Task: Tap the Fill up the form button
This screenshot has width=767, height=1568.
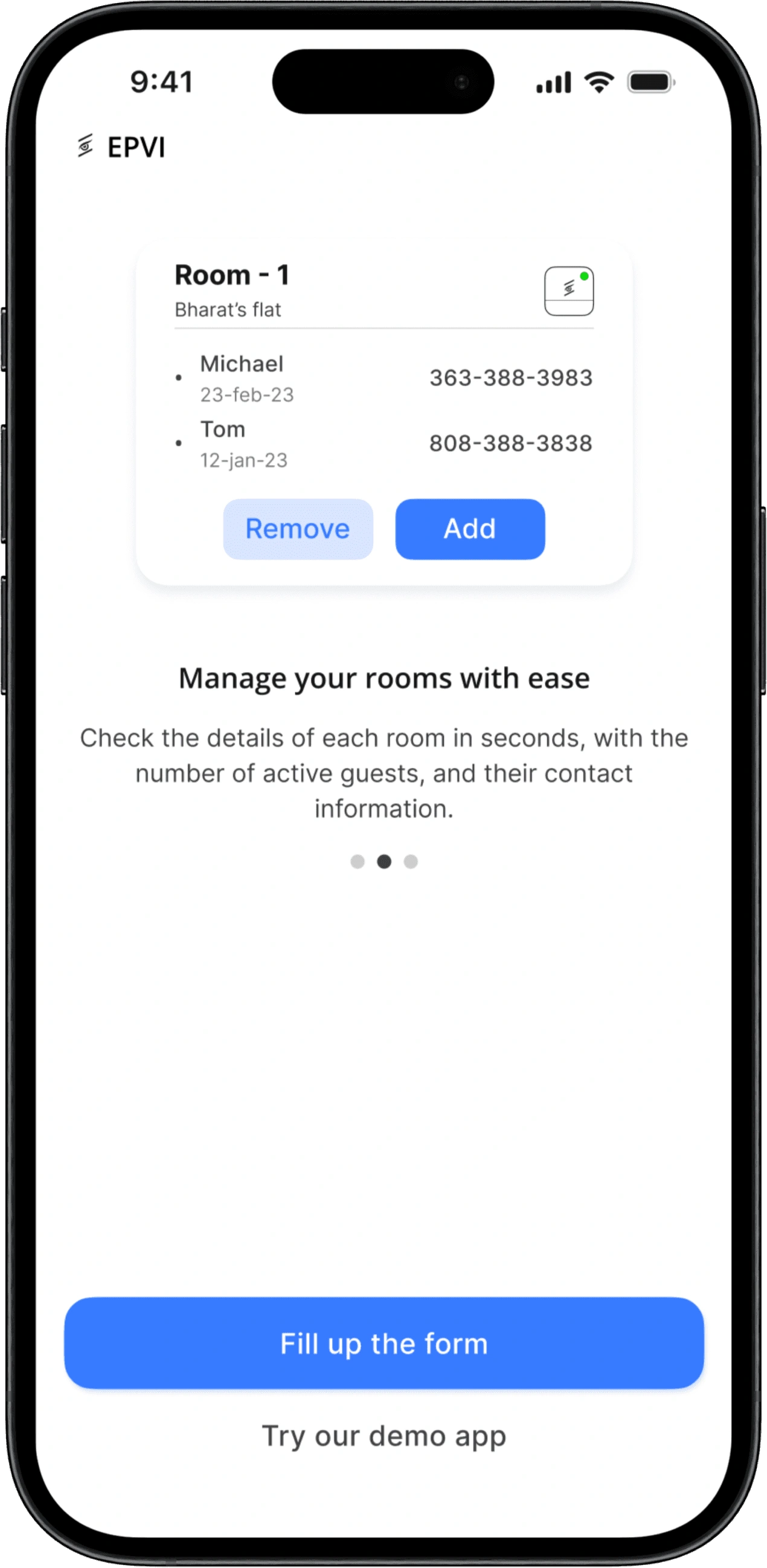Action: pyautogui.click(x=383, y=1343)
